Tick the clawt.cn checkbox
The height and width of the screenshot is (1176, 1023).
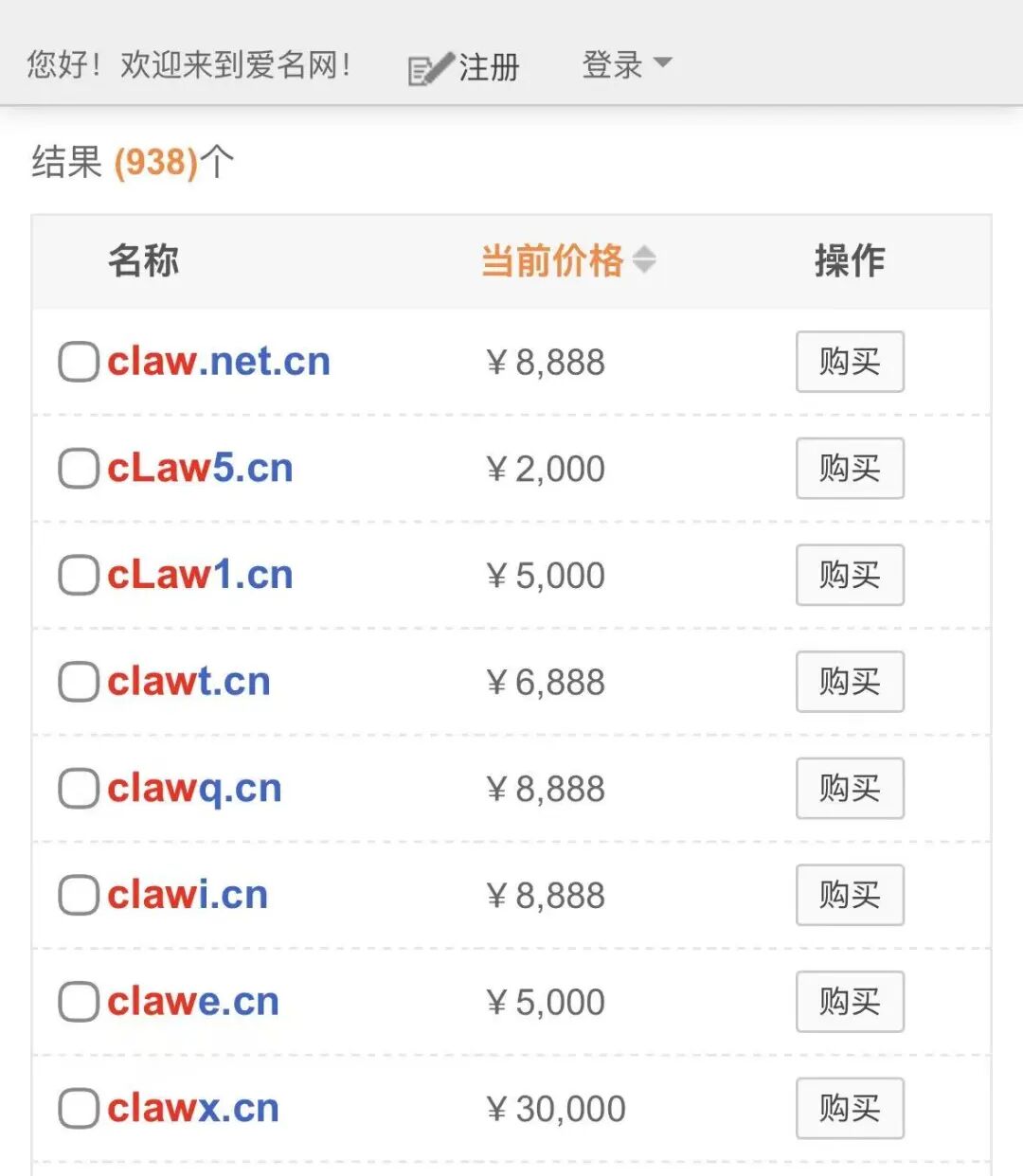click(x=79, y=682)
